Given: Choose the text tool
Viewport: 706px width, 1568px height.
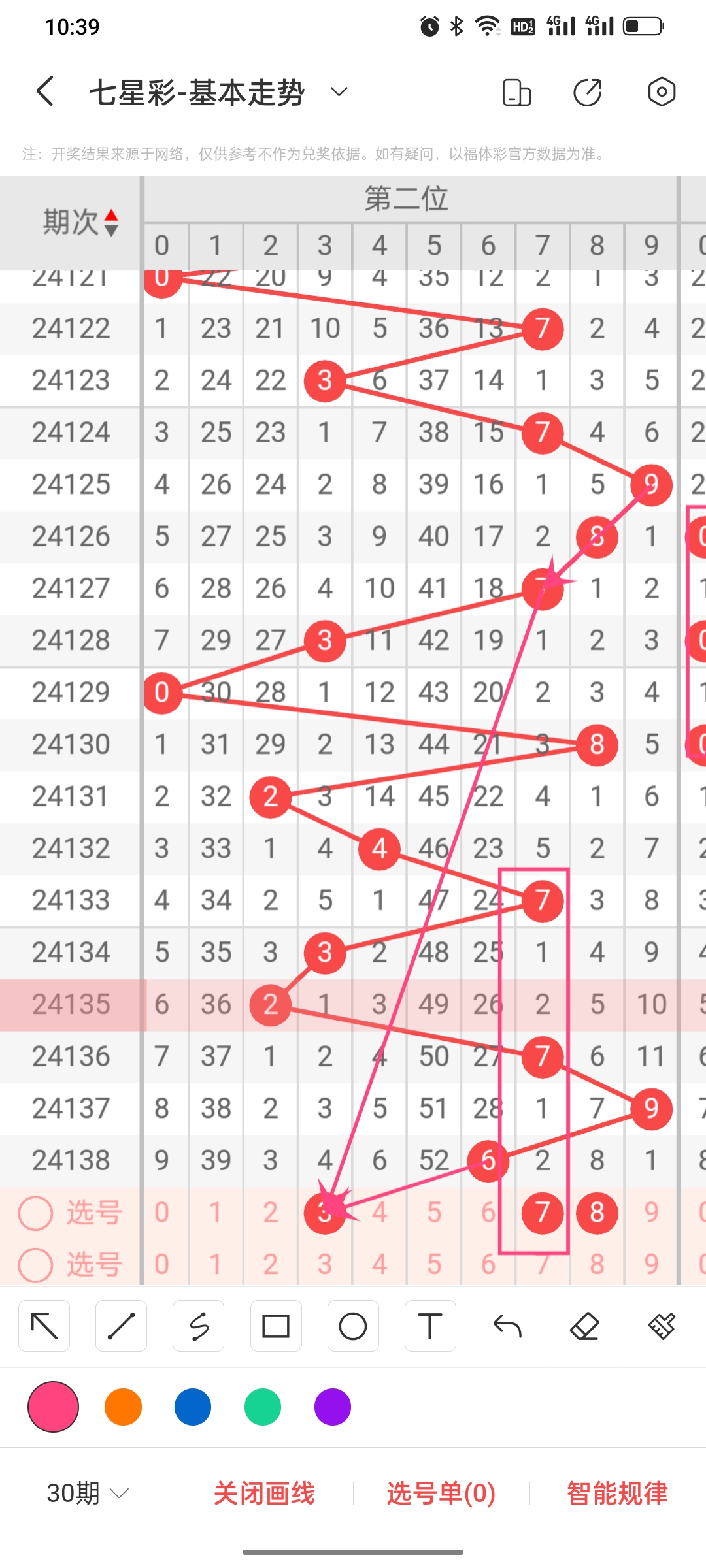Looking at the screenshot, I should [430, 1326].
